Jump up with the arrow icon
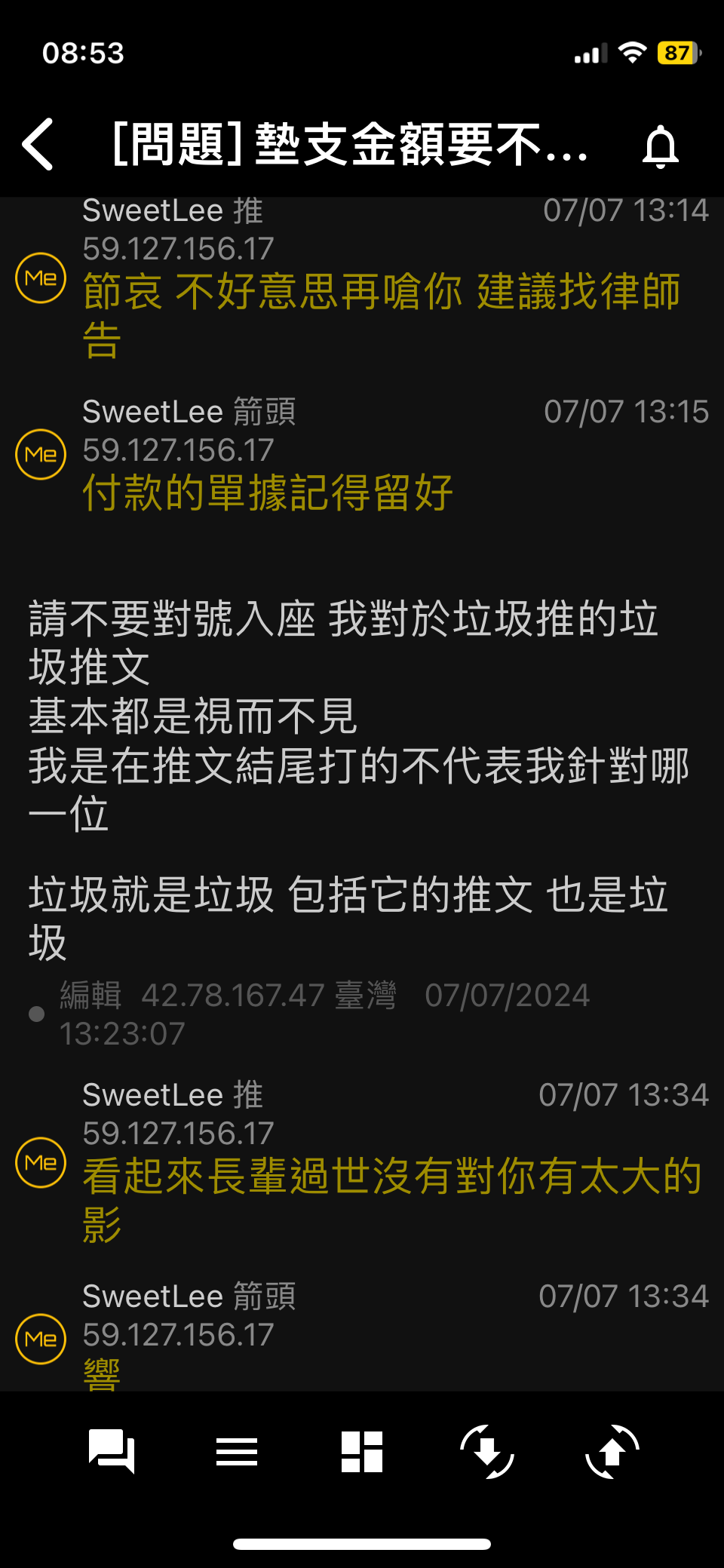The image size is (724, 1568). click(612, 1451)
